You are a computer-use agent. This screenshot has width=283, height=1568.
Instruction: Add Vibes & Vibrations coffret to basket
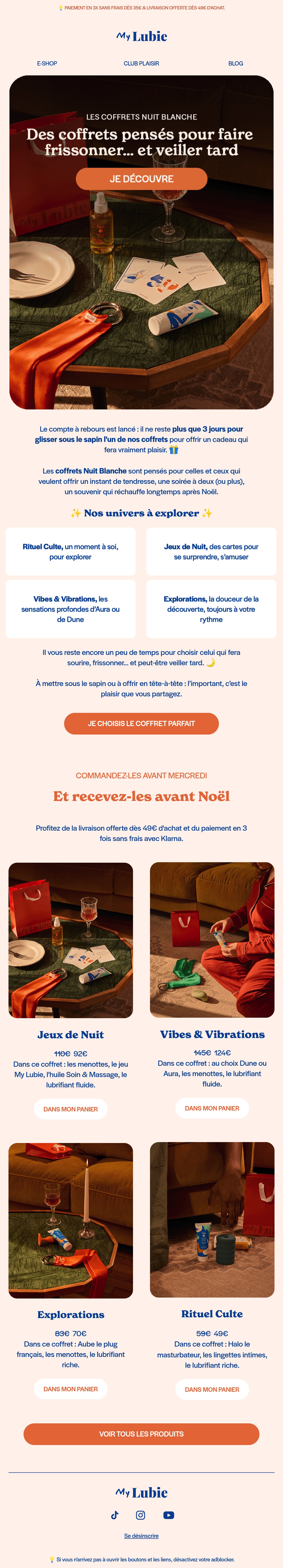[x=212, y=1108]
